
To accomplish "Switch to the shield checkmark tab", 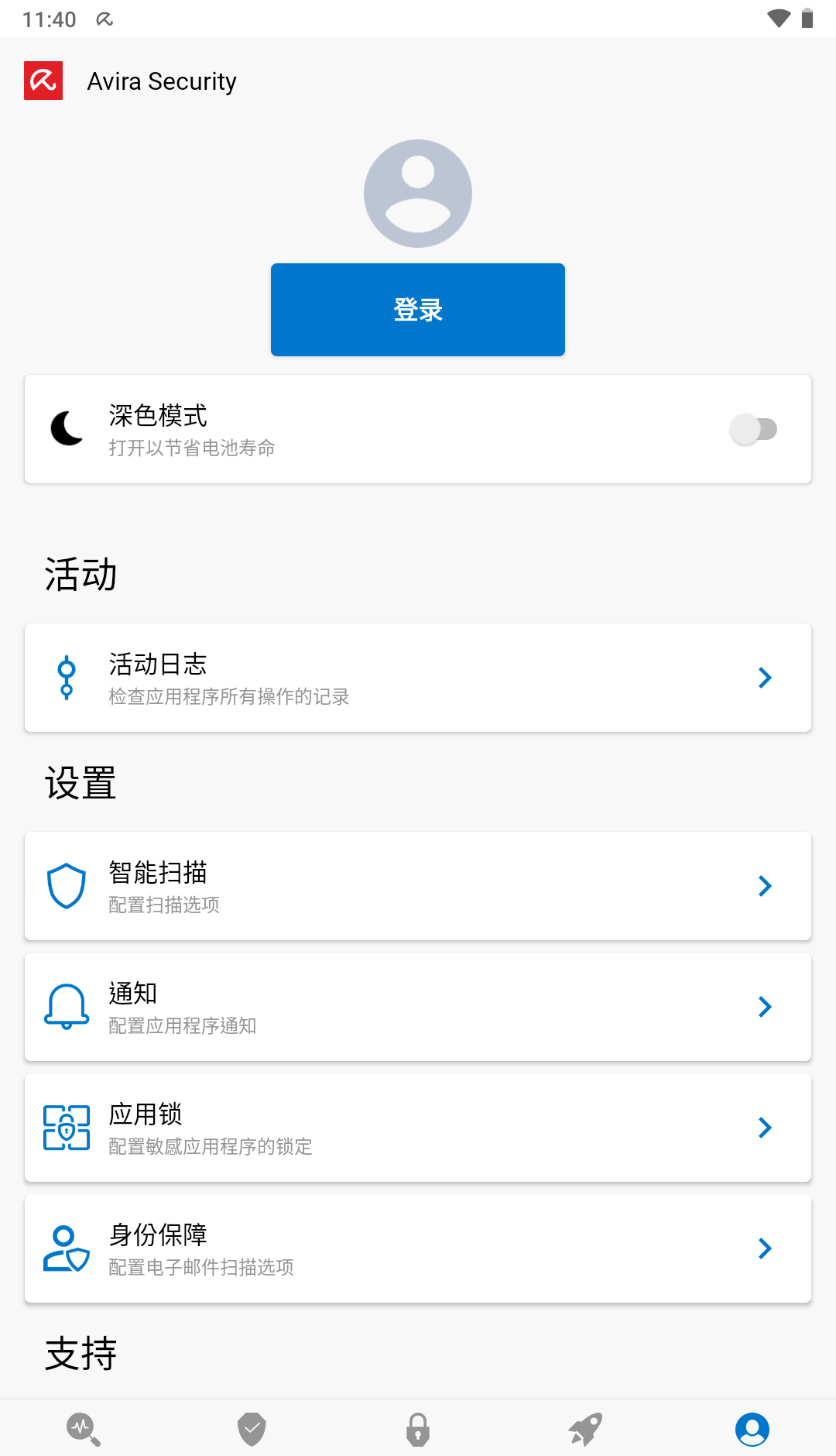I will (x=252, y=1429).
